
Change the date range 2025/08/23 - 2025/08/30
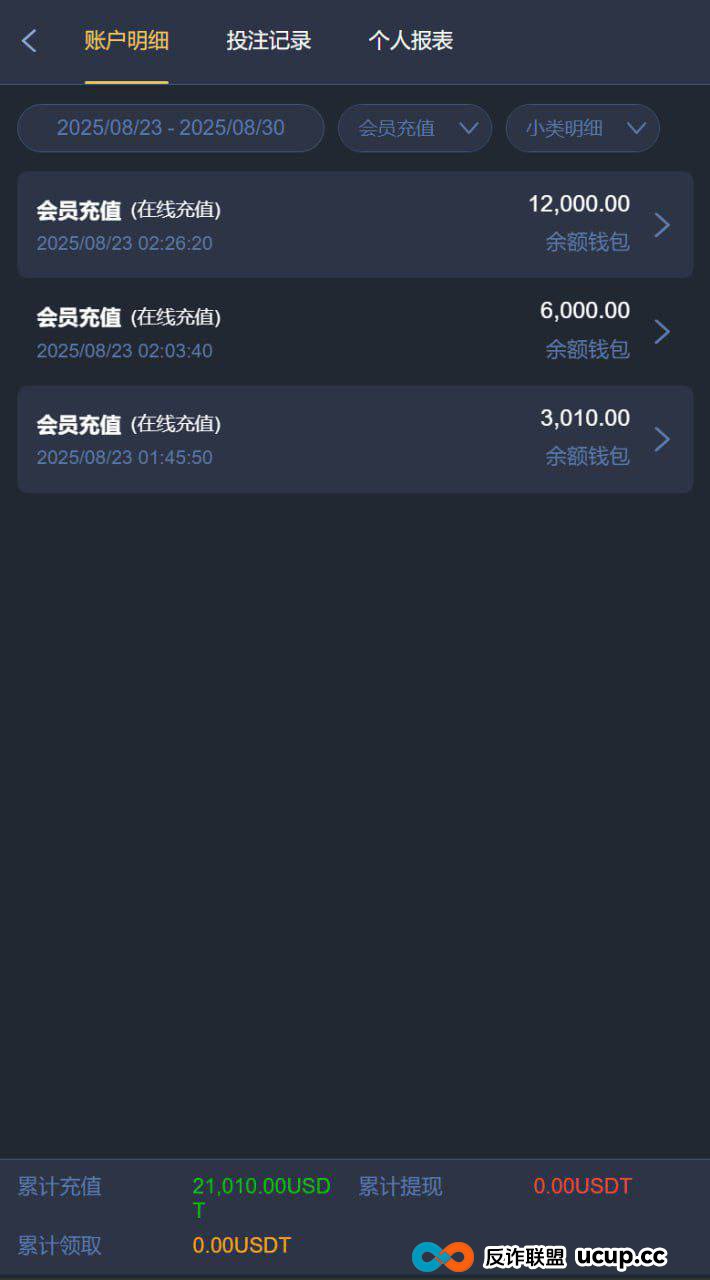tap(171, 128)
